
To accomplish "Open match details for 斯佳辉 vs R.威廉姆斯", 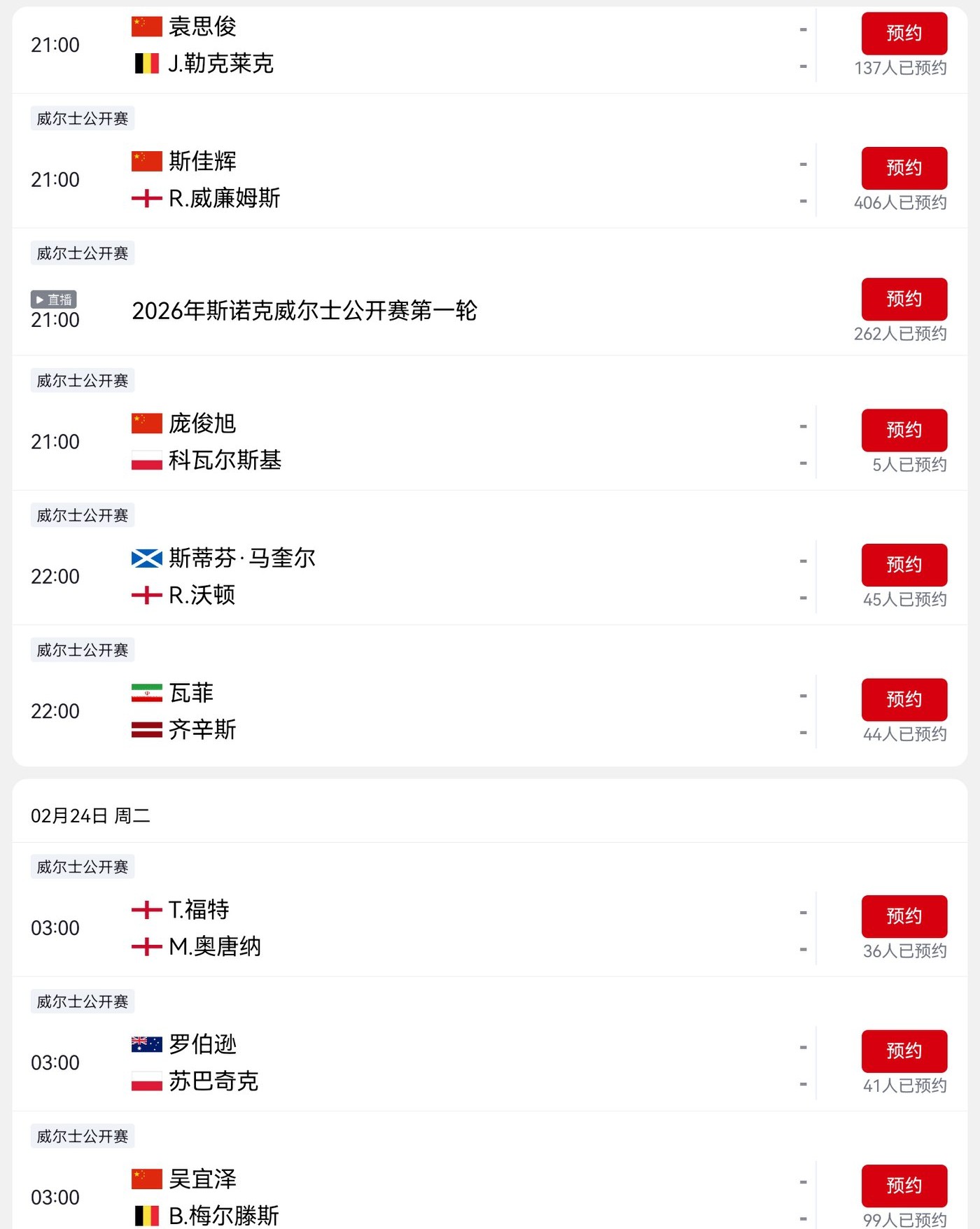I will pyautogui.click(x=420, y=181).
